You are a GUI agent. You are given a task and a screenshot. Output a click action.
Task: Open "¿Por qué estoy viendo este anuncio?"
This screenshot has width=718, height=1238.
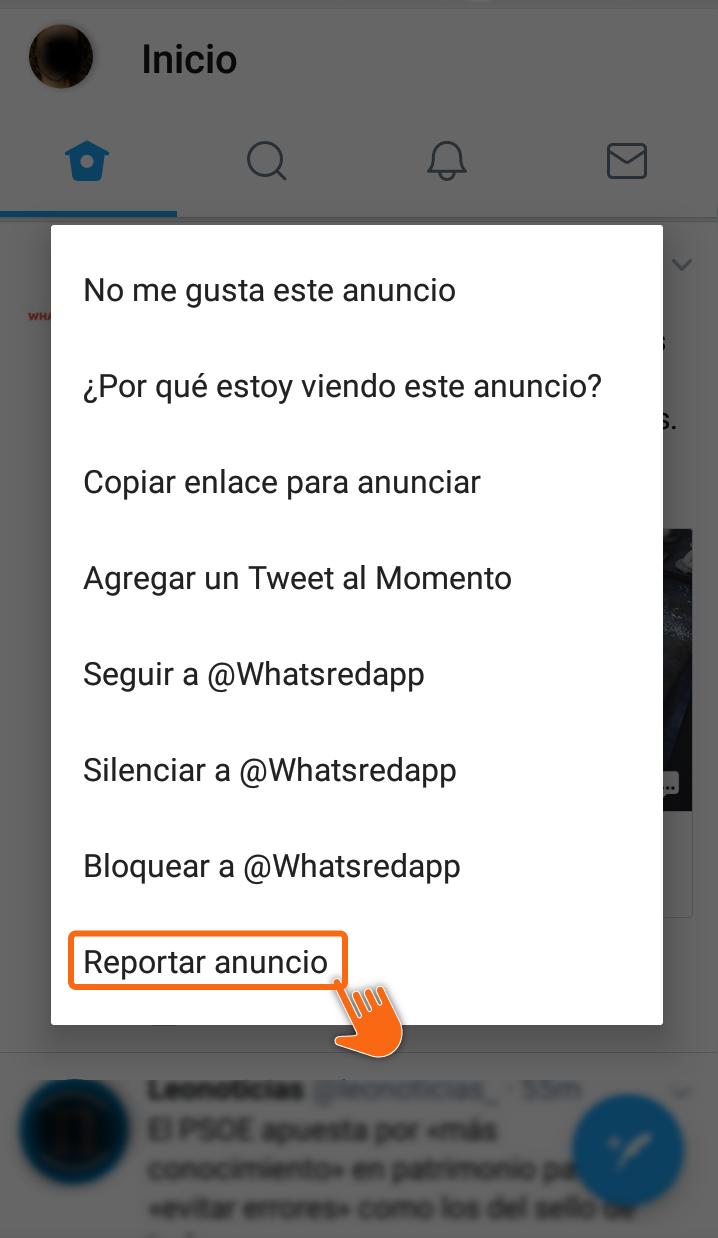(x=342, y=387)
